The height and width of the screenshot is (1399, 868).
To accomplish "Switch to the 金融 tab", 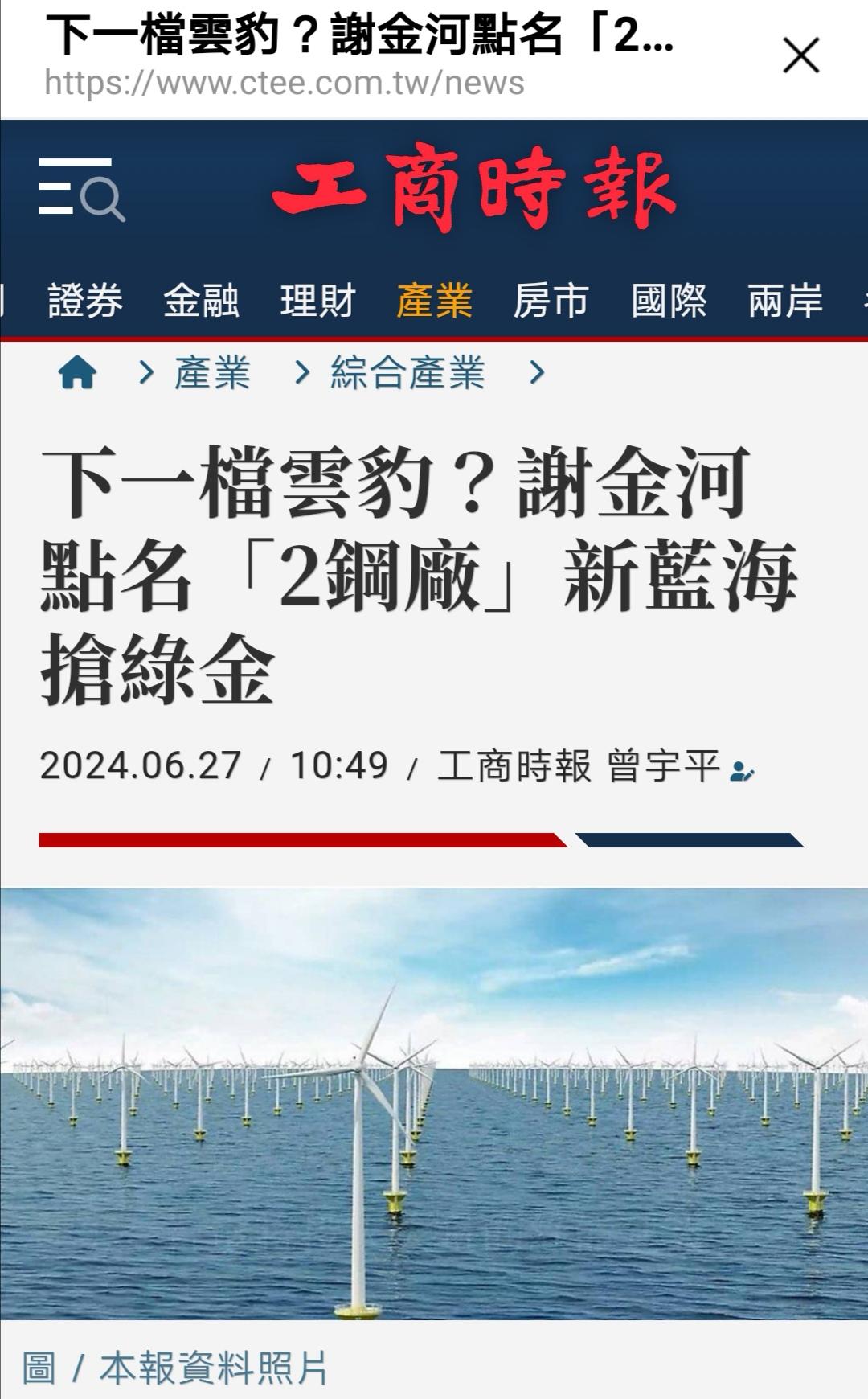I will [x=201, y=302].
